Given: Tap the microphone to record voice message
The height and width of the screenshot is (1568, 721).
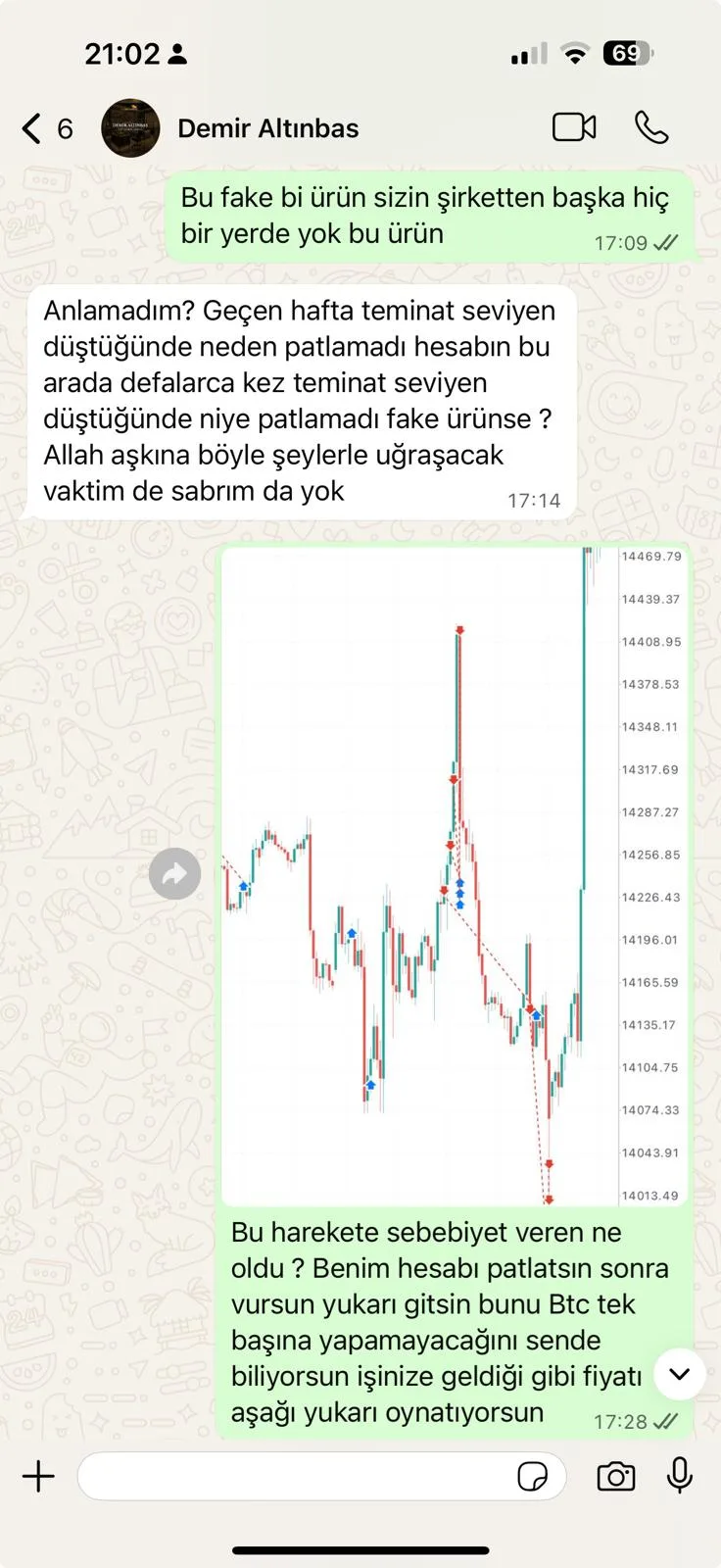Looking at the screenshot, I should (x=679, y=1476).
